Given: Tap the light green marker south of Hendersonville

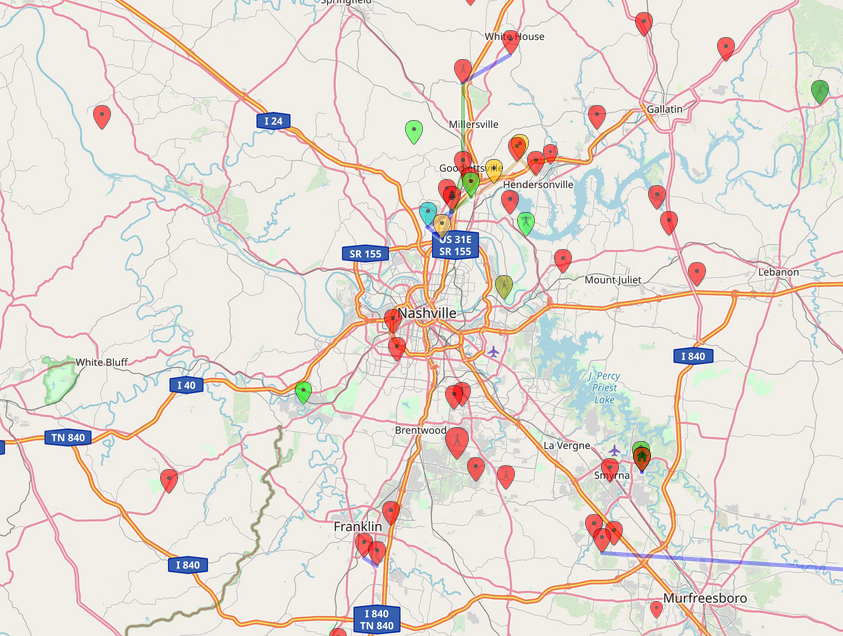Looking at the screenshot, I should pyautogui.click(x=526, y=222).
